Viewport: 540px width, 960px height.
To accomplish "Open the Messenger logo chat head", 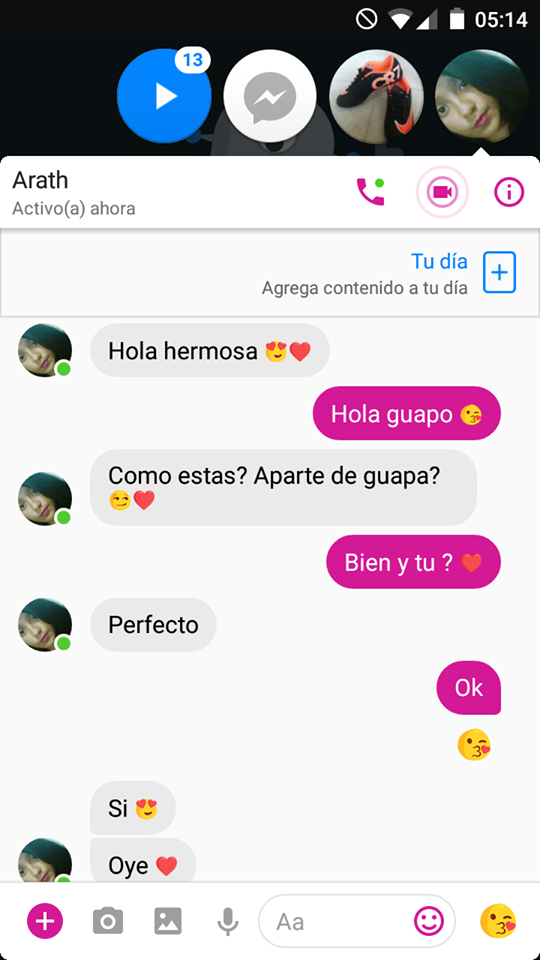I will pyautogui.click(x=270, y=96).
